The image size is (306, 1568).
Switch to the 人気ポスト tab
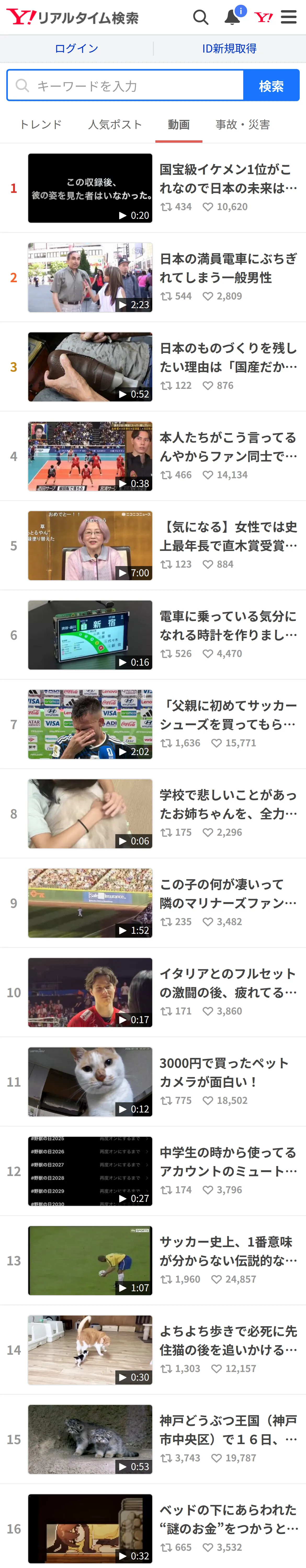click(115, 125)
